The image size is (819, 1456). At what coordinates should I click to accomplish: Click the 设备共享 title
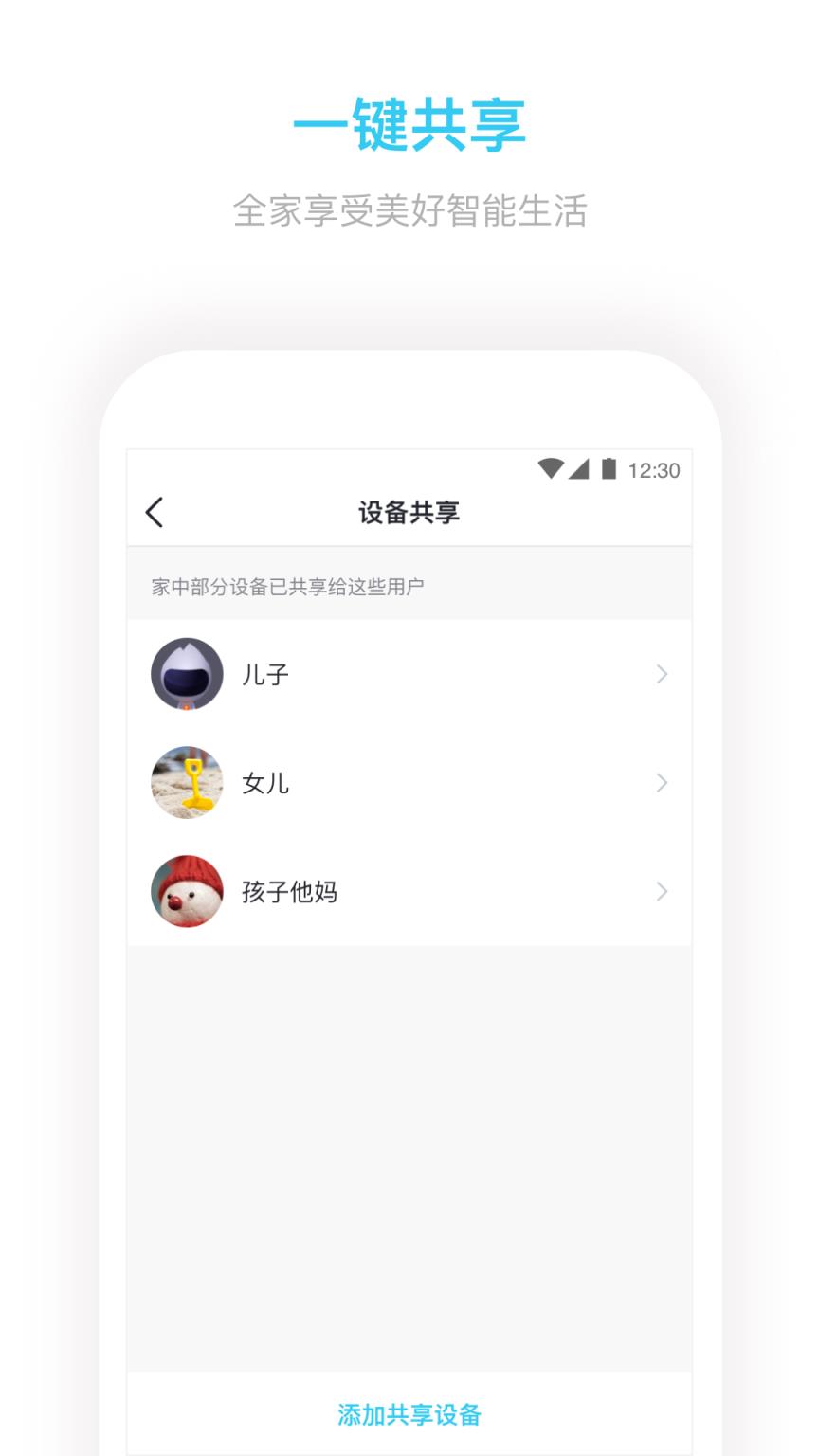pos(409,511)
